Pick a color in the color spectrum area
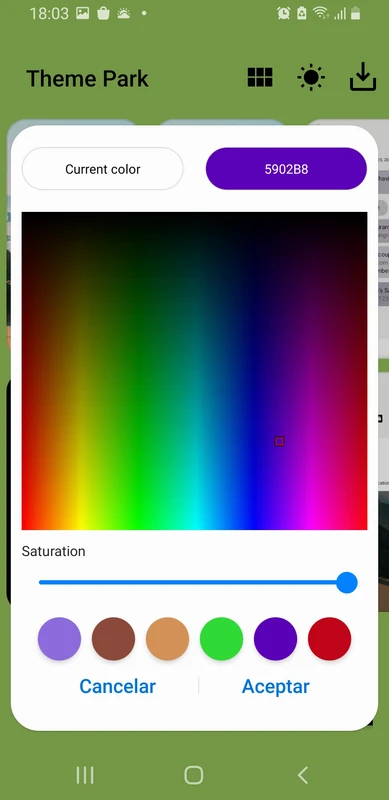 [x=194, y=371]
